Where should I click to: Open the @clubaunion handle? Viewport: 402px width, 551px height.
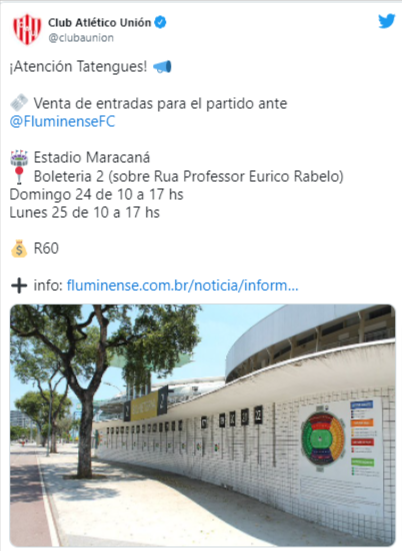(x=81, y=38)
